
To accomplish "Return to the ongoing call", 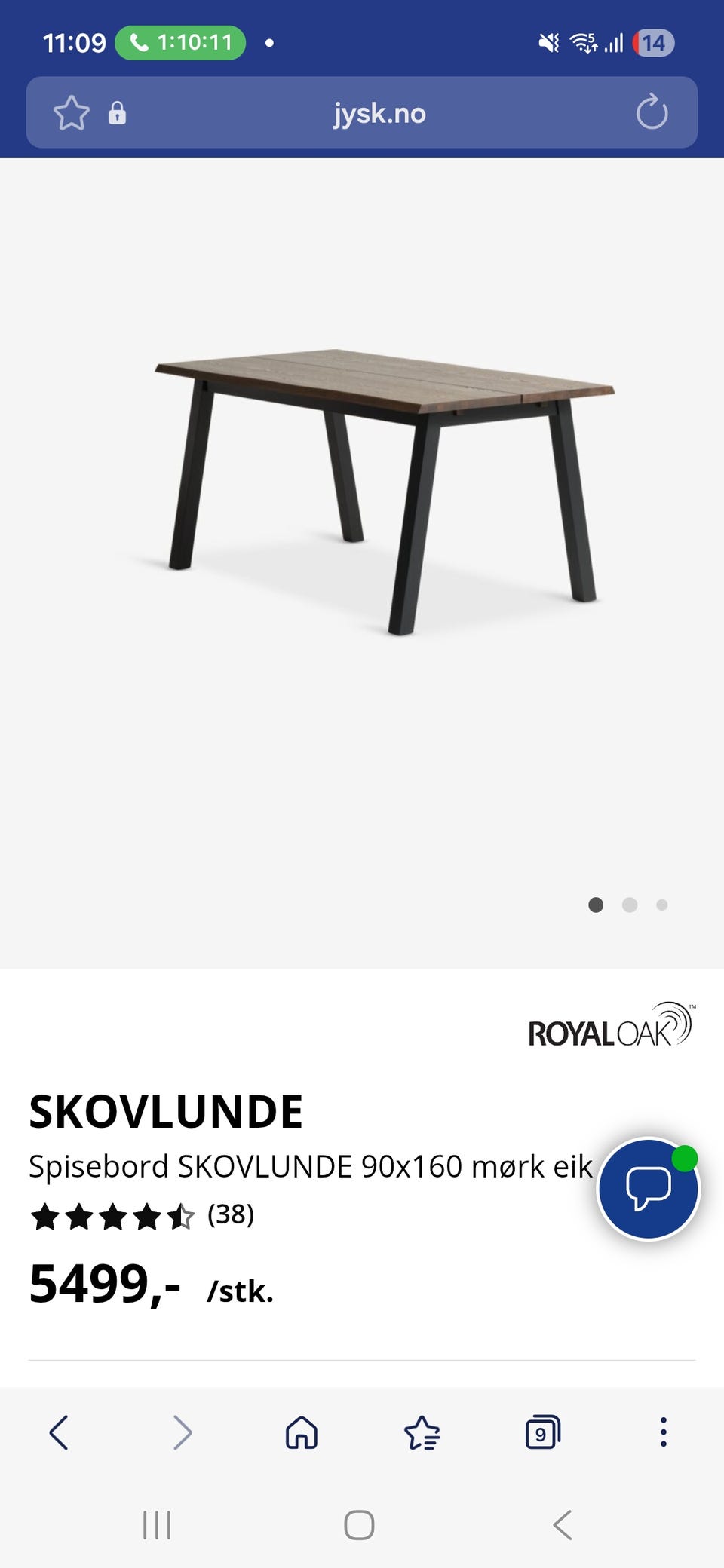I will coord(180,42).
